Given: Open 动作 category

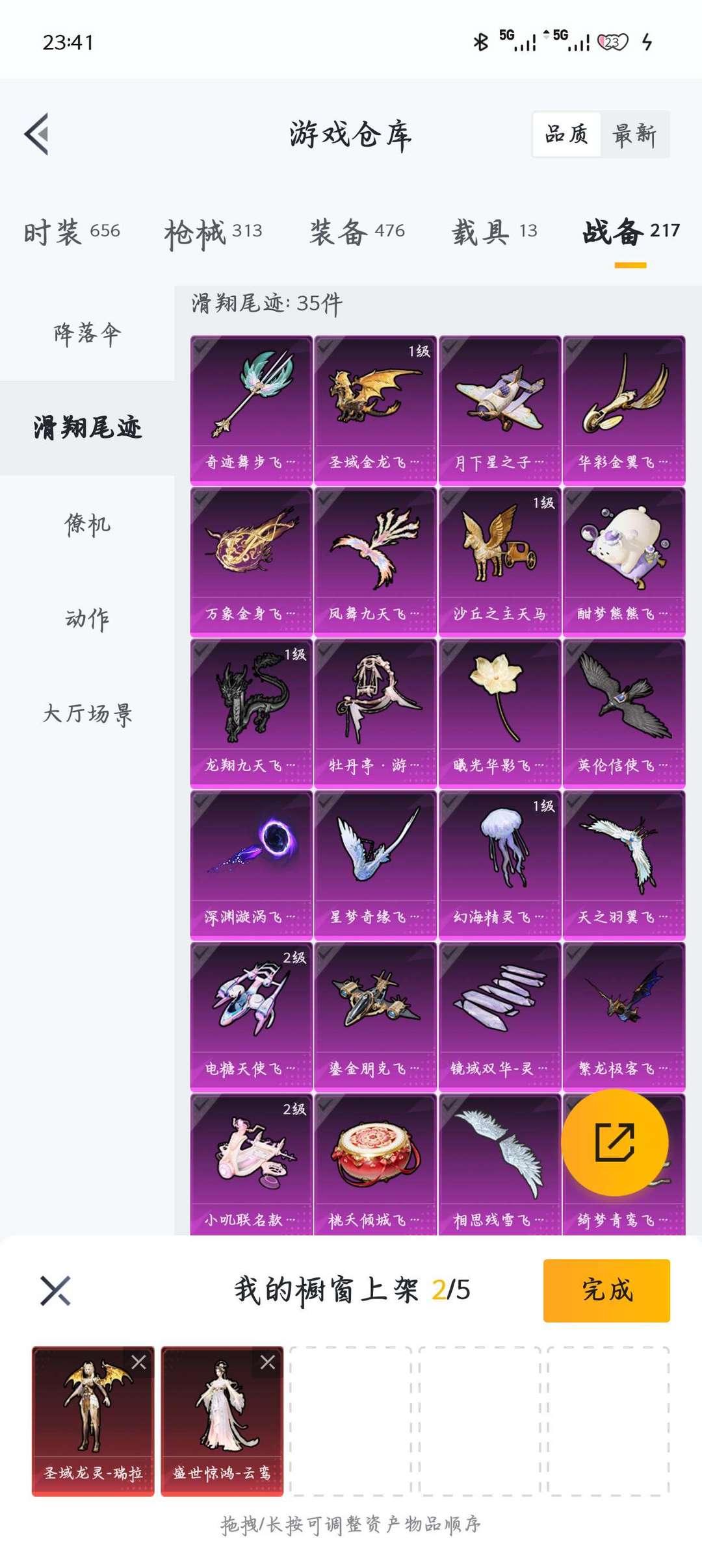Looking at the screenshot, I should pyautogui.click(x=87, y=618).
